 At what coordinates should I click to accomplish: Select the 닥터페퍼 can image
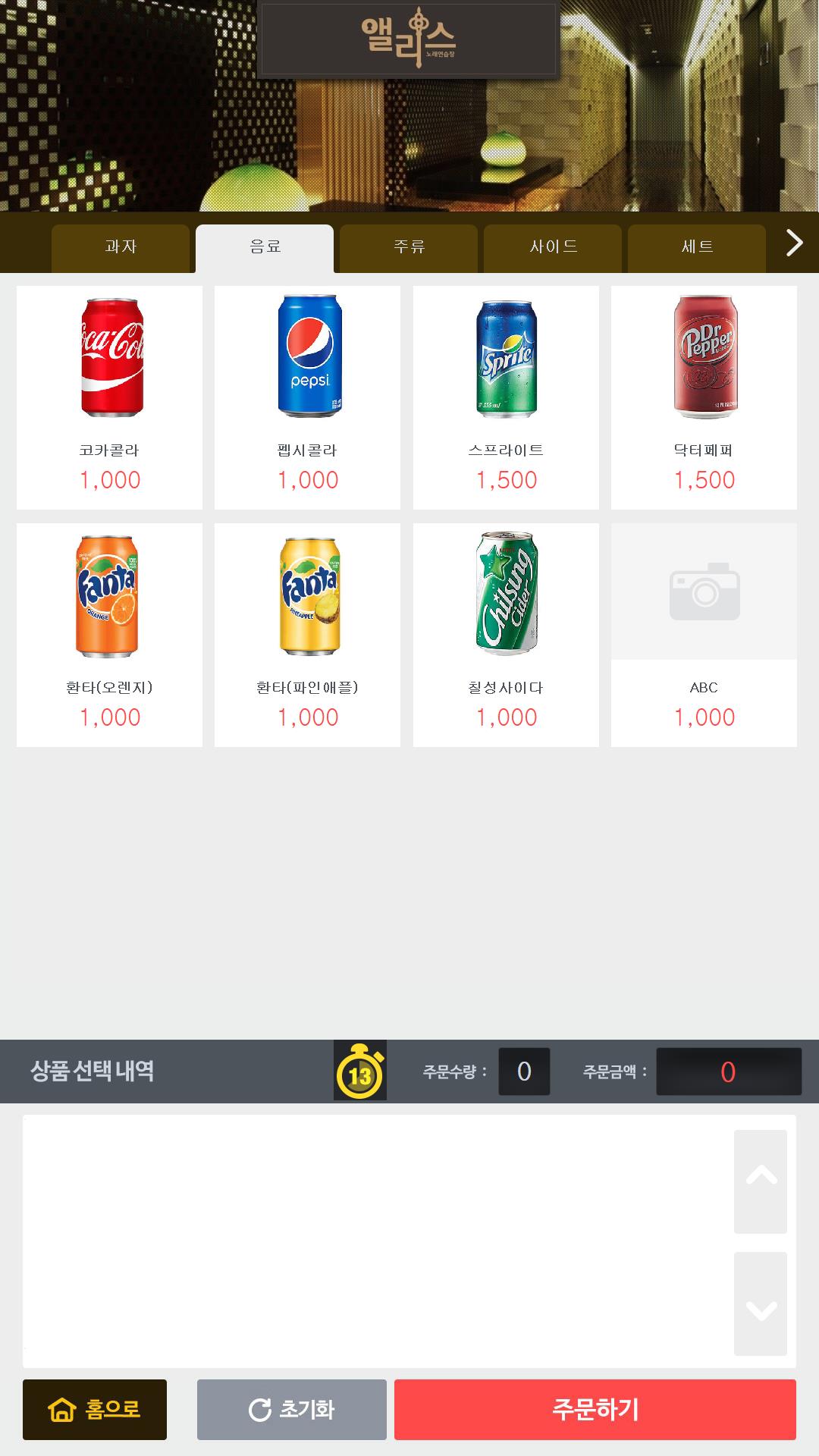pyautogui.click(x=704, y=356)
